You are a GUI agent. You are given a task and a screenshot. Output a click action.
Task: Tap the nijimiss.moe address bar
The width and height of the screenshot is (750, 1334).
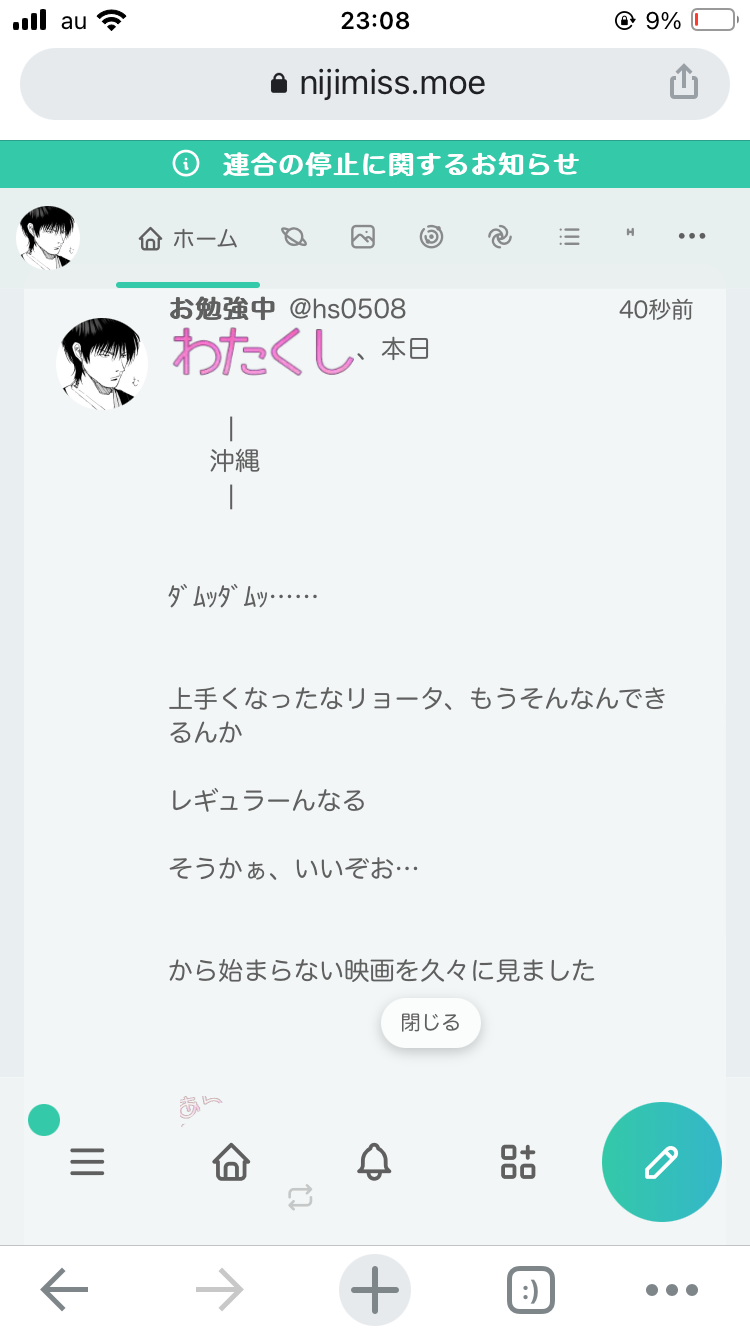pyautogui.click(x=375, y=83)
